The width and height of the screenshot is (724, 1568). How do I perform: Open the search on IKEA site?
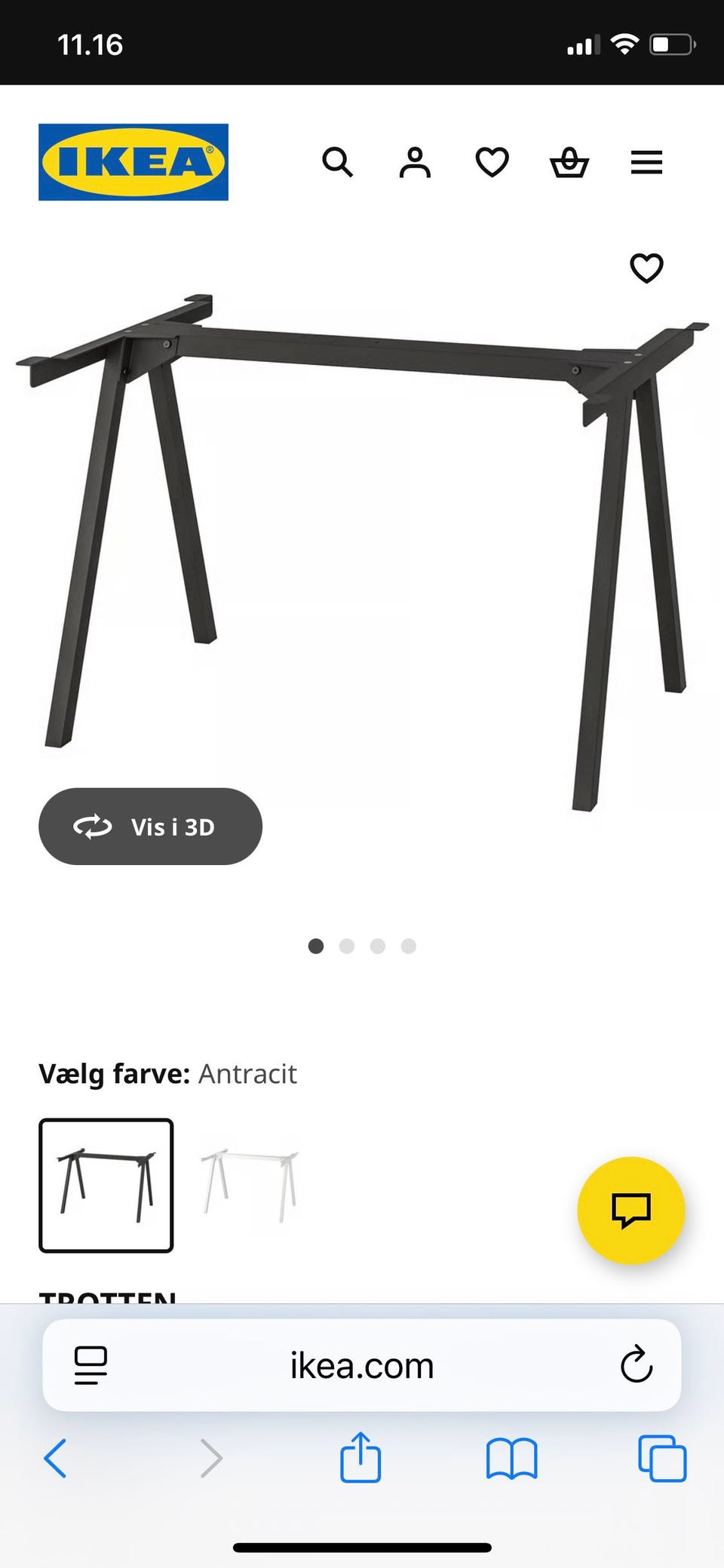338,162
